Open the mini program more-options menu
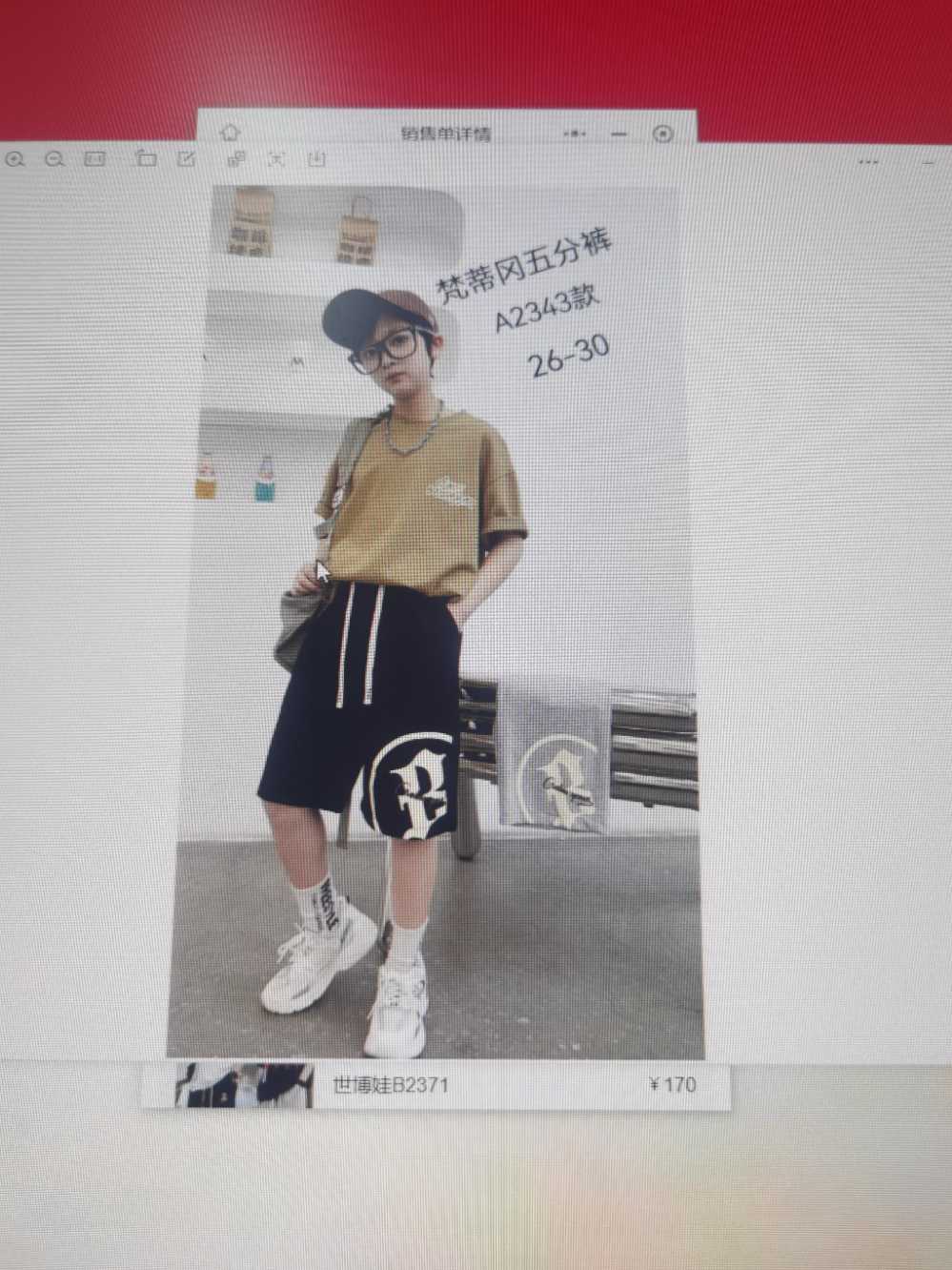This screenshot has height=1270, width=952. [575, 133]
